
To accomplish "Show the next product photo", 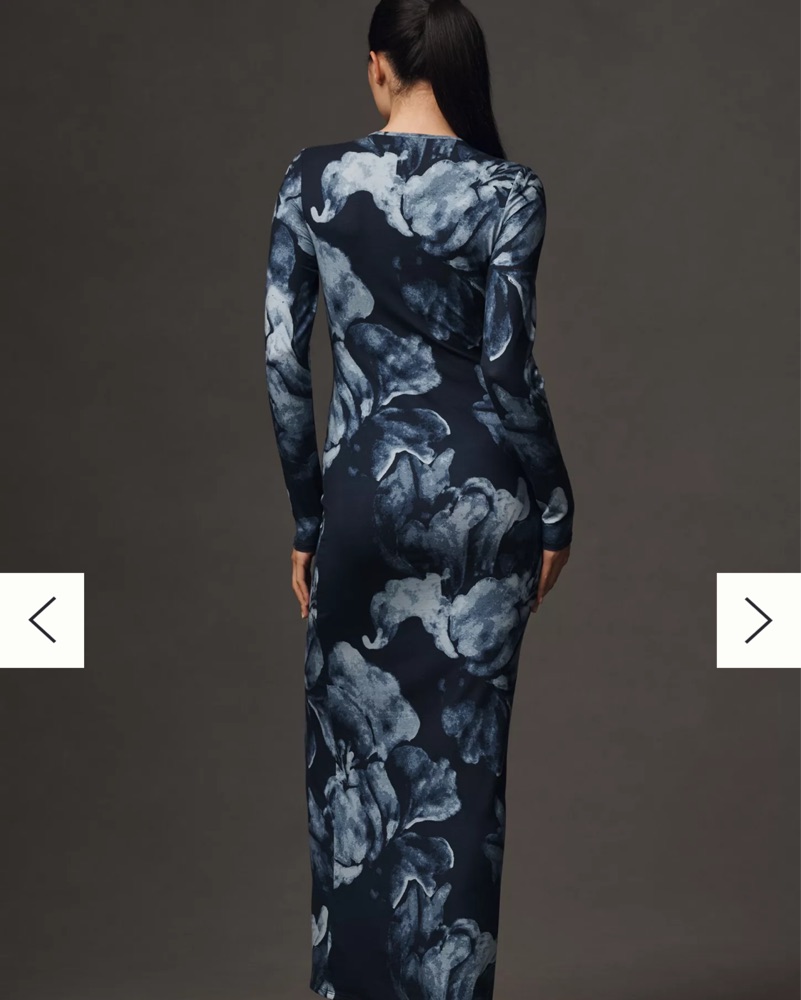I will 758,620.
